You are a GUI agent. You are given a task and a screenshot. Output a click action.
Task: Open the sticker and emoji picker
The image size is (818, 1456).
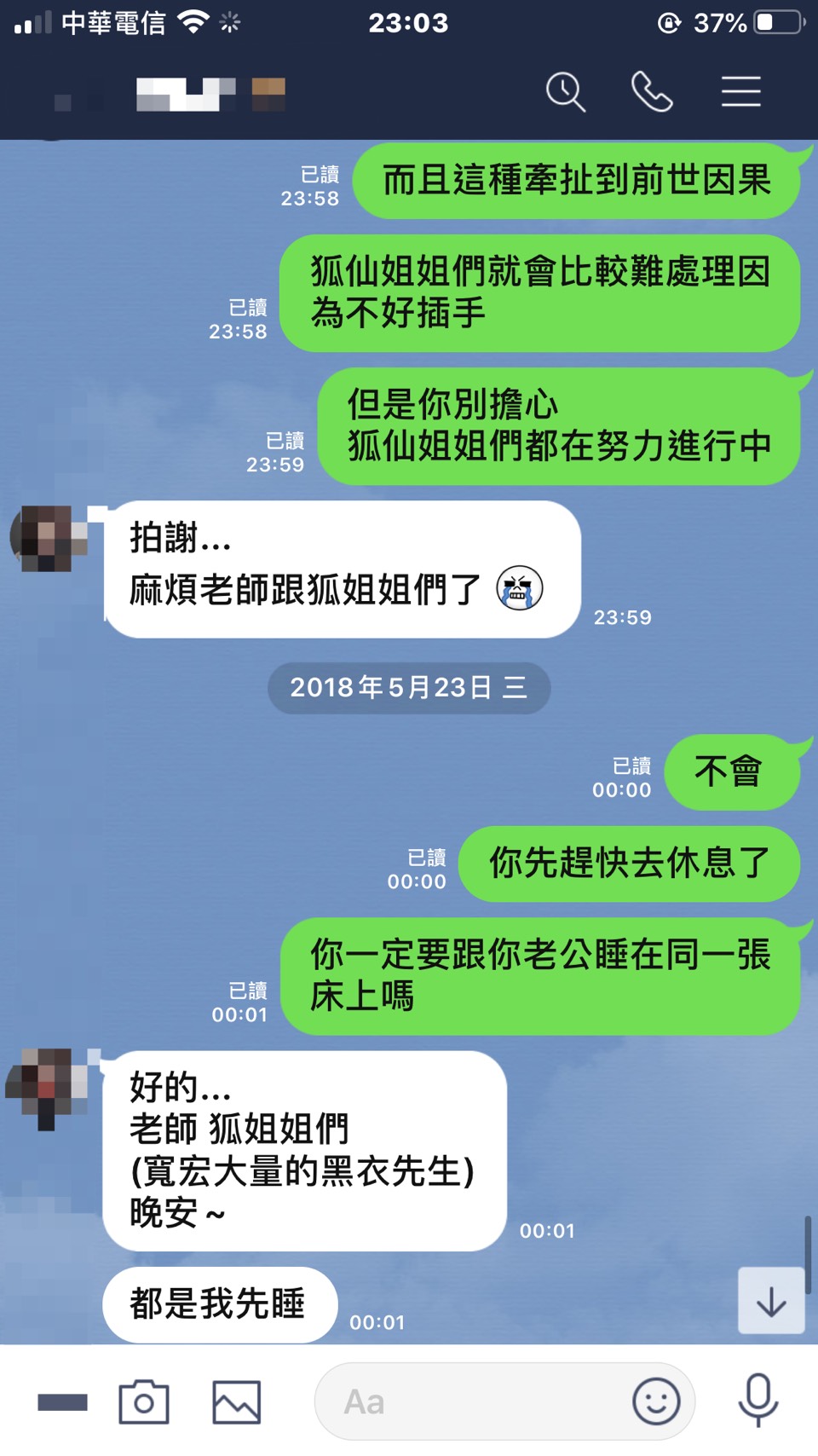[656, 1401]
